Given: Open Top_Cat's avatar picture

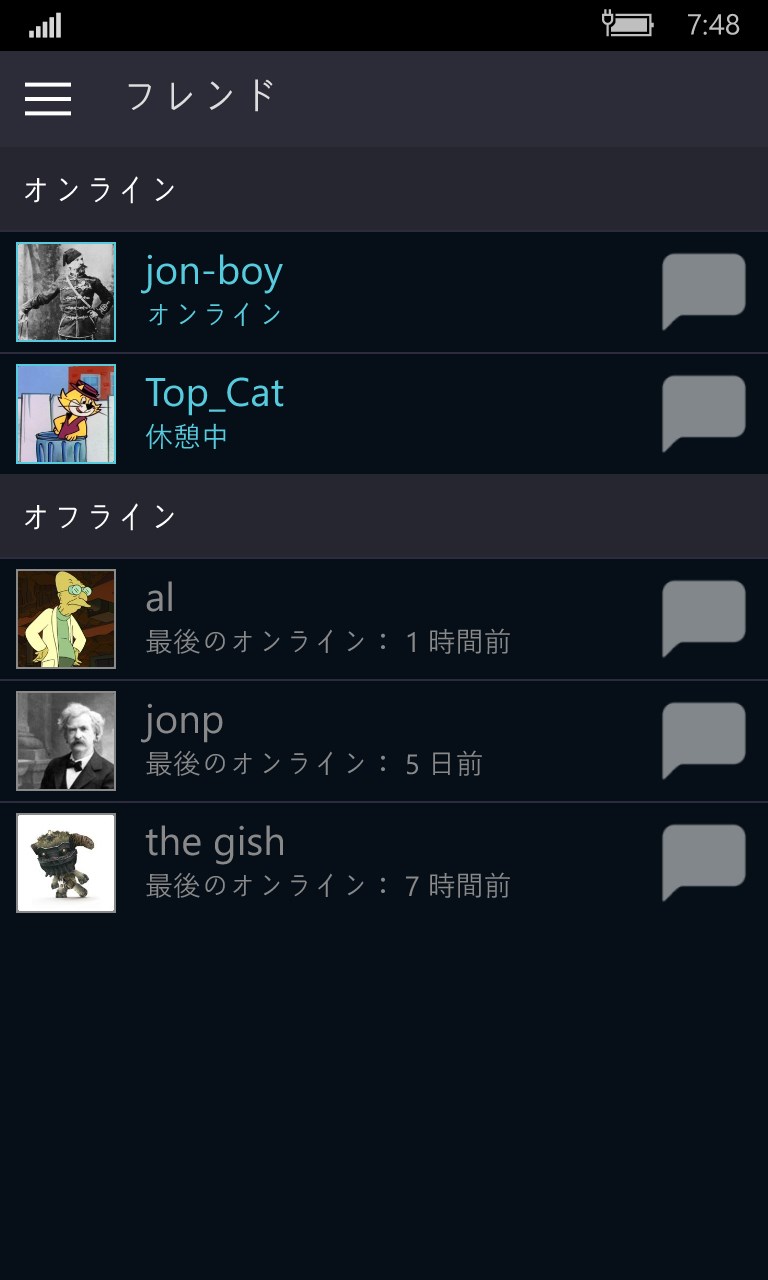Looking at the screenshot, I should coord(65,413).
